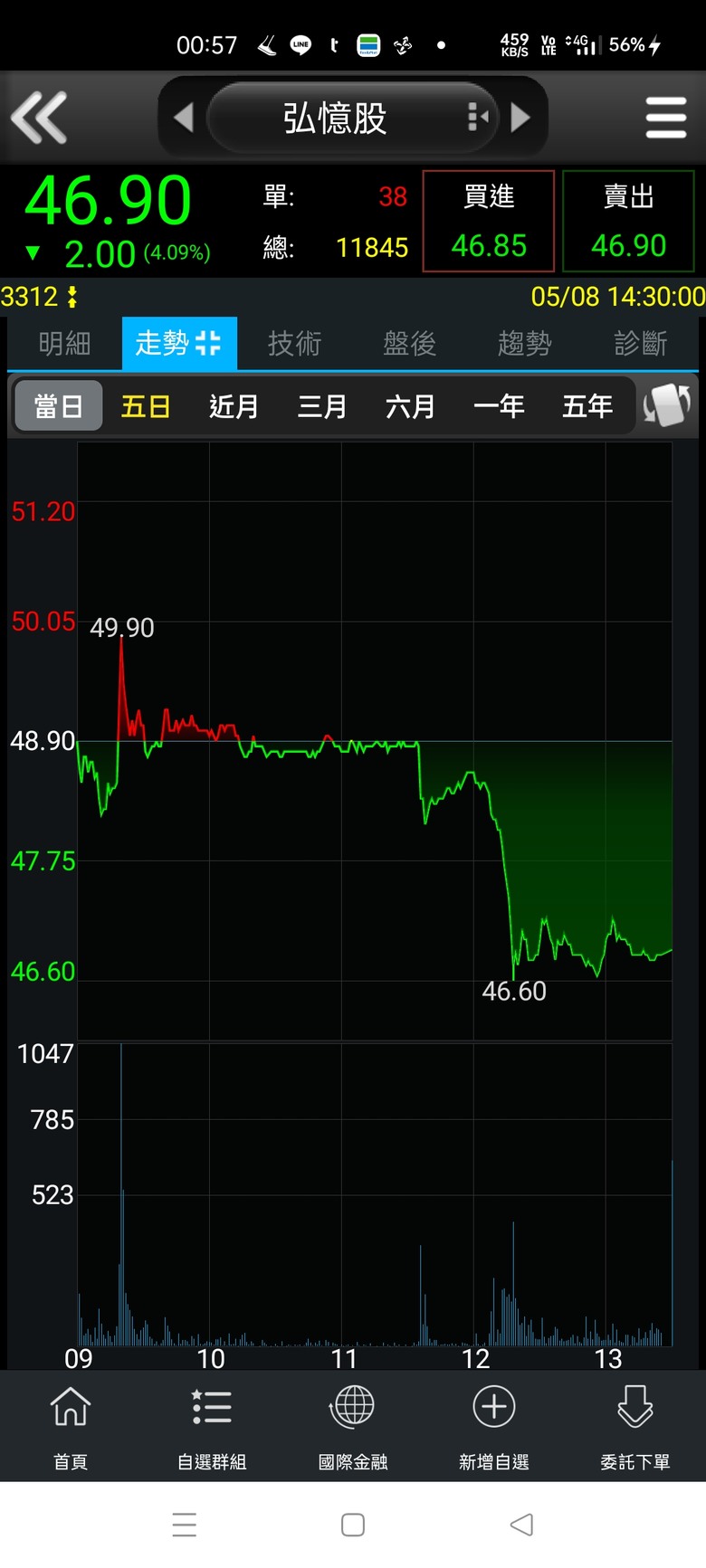Screen dimensions: 706x1568
Task: Open the 趨勢 tab
Action: point(524,343)
